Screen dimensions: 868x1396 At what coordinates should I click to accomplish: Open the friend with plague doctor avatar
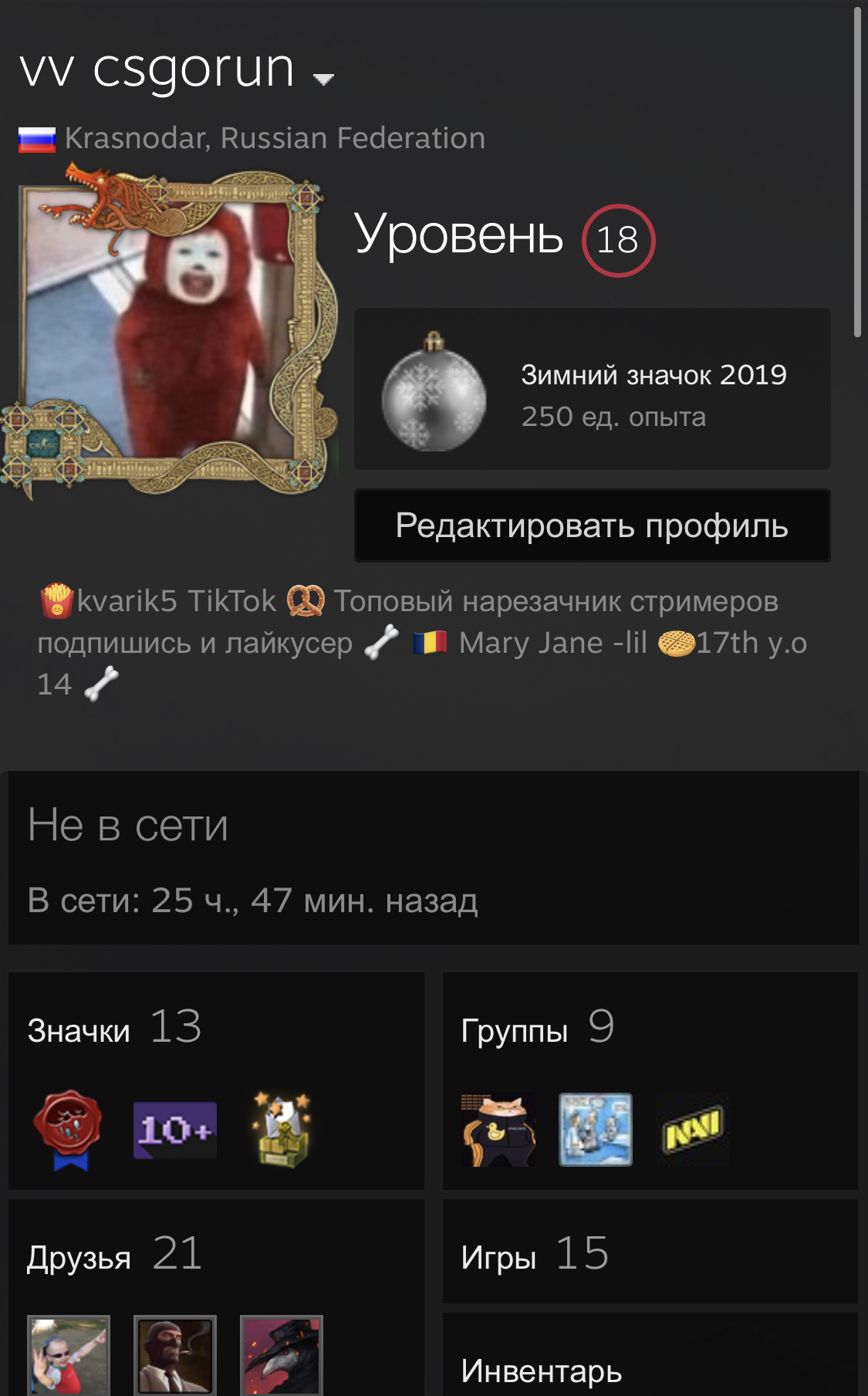(x=282, y=1355)
